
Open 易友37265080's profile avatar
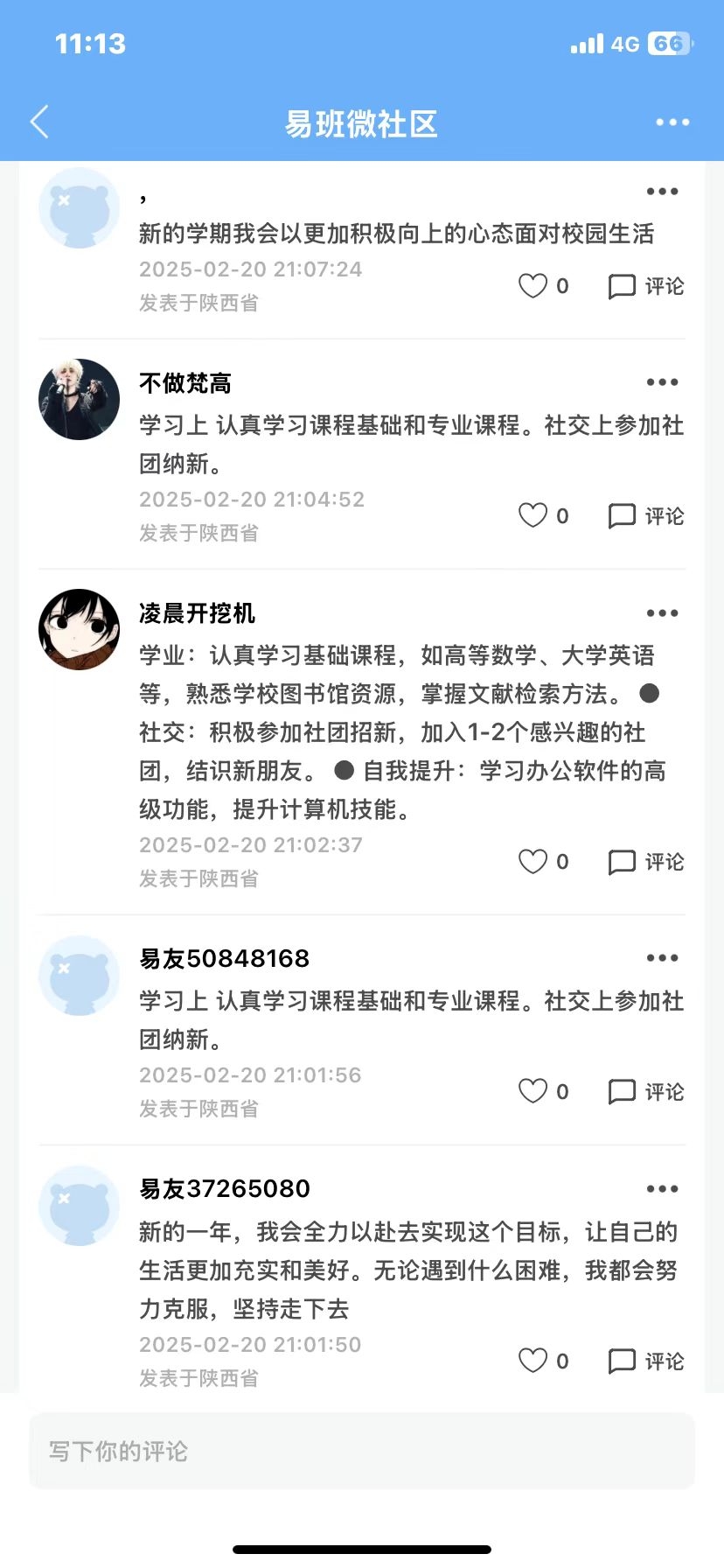click(80, 1206)
